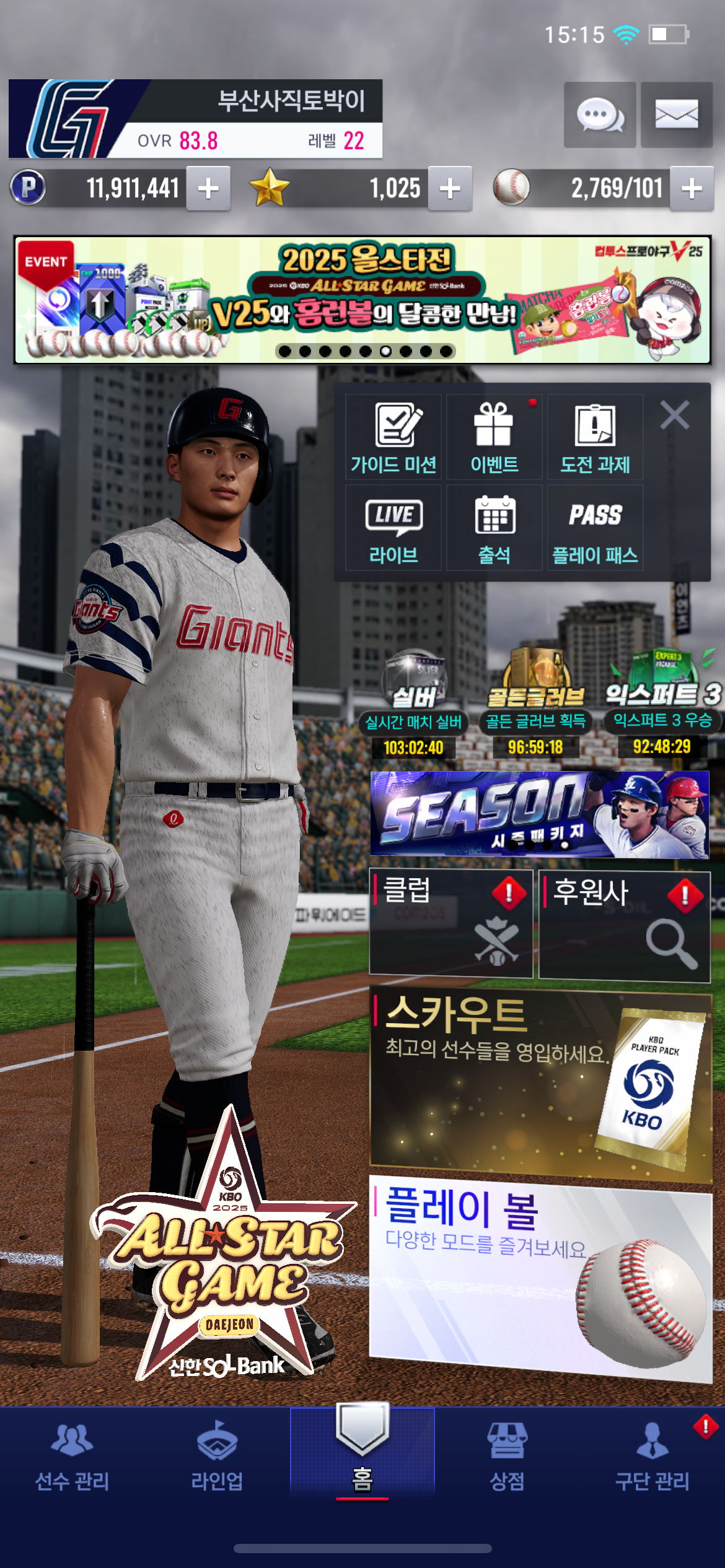Image resolution: width=725 pixels, height=1568 pixels.
Task: Open the mailbox envelope icon
Action: (x=676, y=115)
